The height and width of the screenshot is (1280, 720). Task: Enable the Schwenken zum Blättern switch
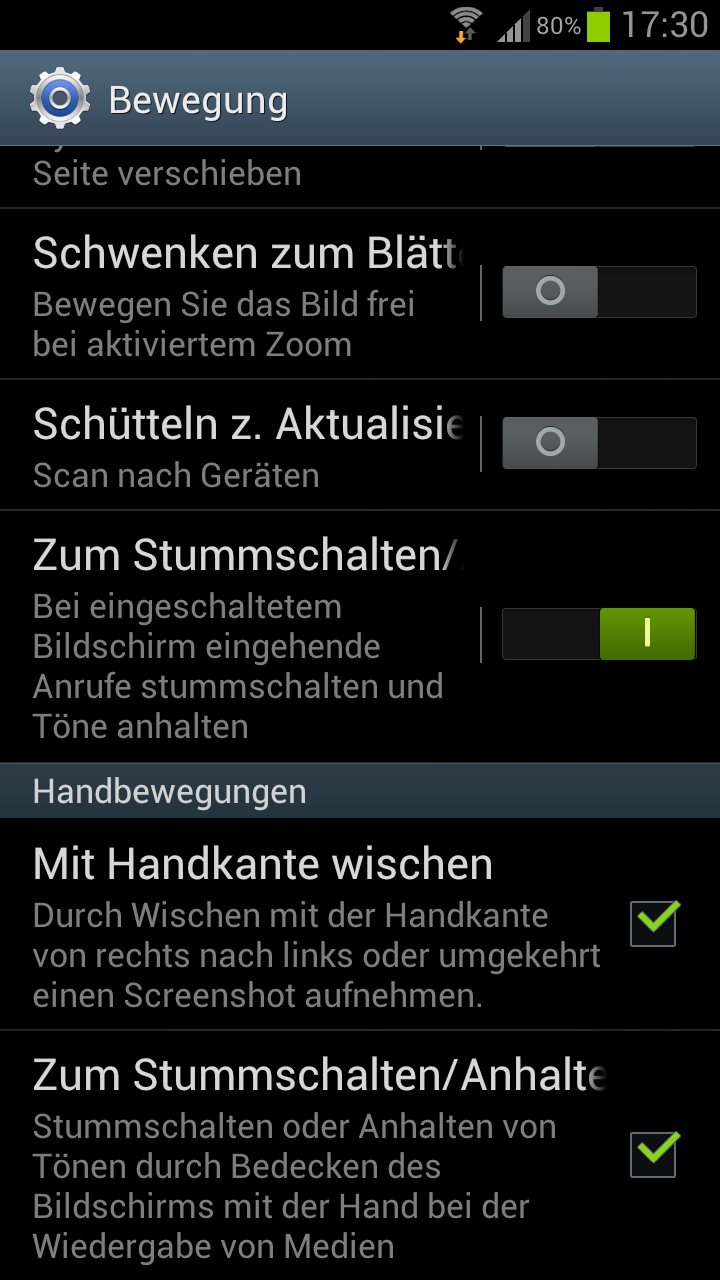click(x=599, y=292)
